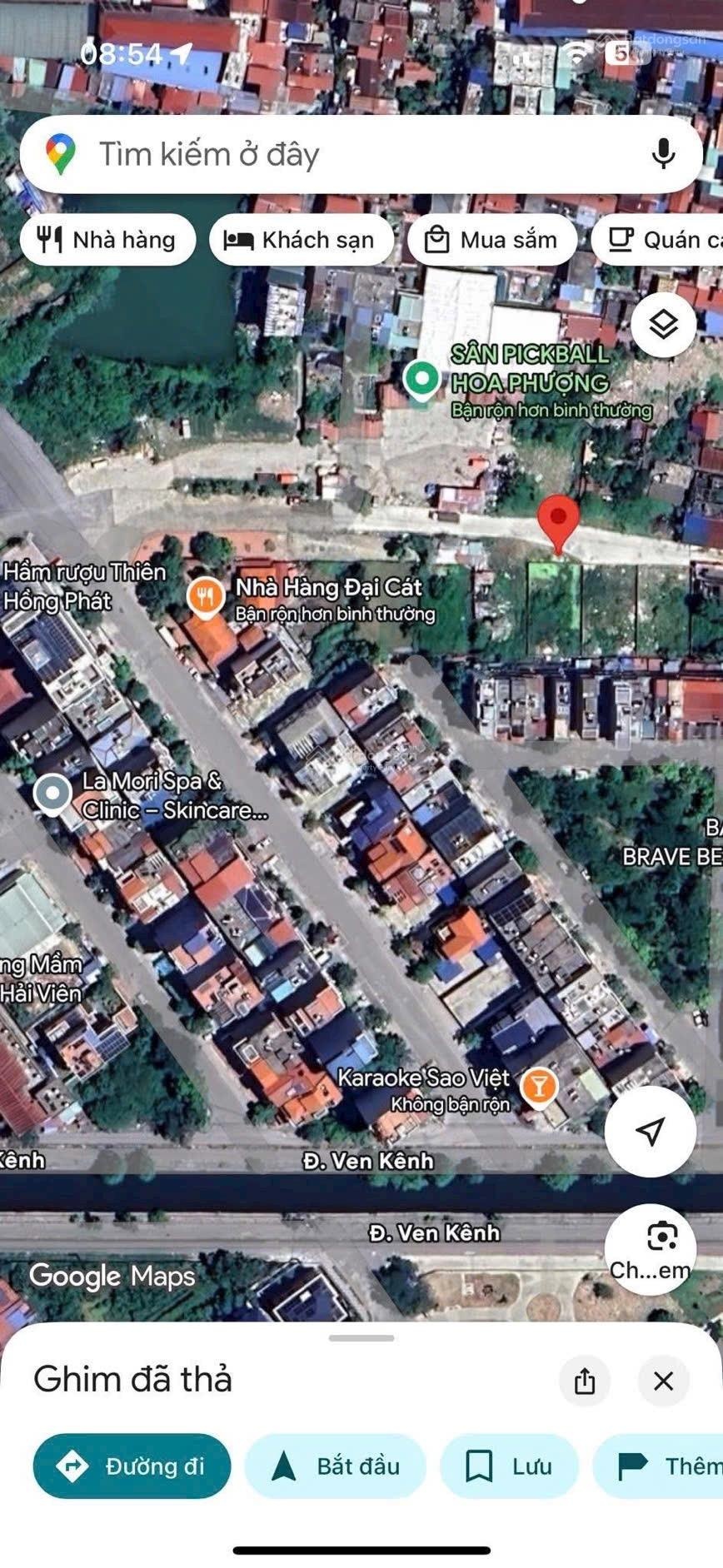723x1568 pixels.
Task: Get directions with Đường đi
Action: coord(132,1466)
